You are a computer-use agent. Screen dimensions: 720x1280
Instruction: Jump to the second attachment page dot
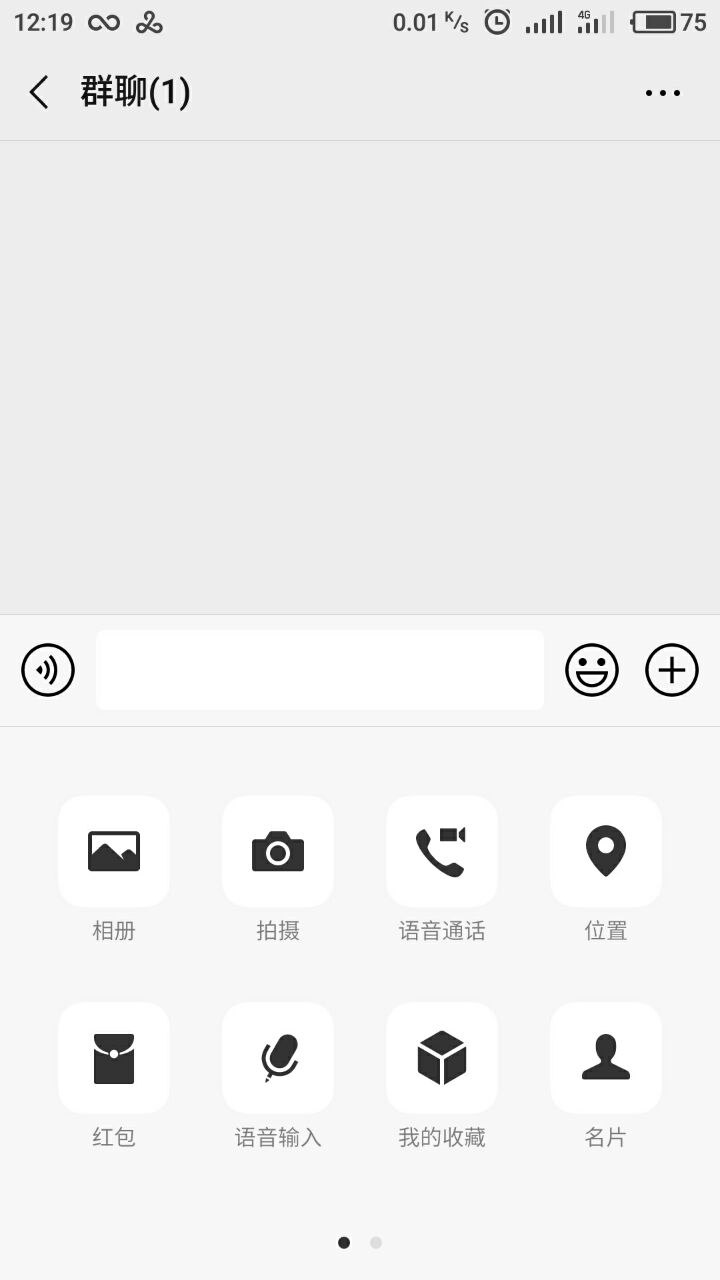[376, 1243]
